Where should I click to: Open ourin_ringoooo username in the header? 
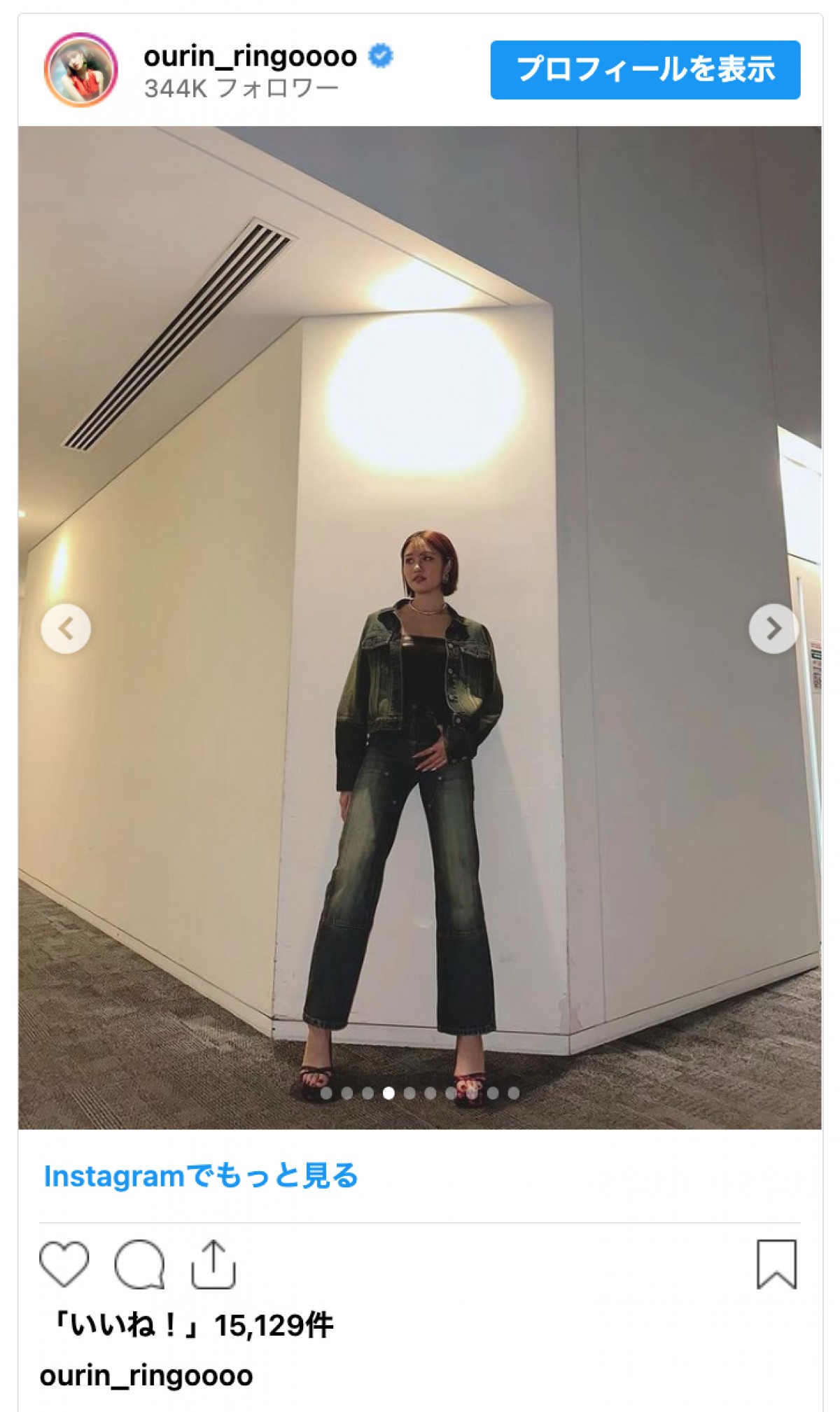(250, 56)
